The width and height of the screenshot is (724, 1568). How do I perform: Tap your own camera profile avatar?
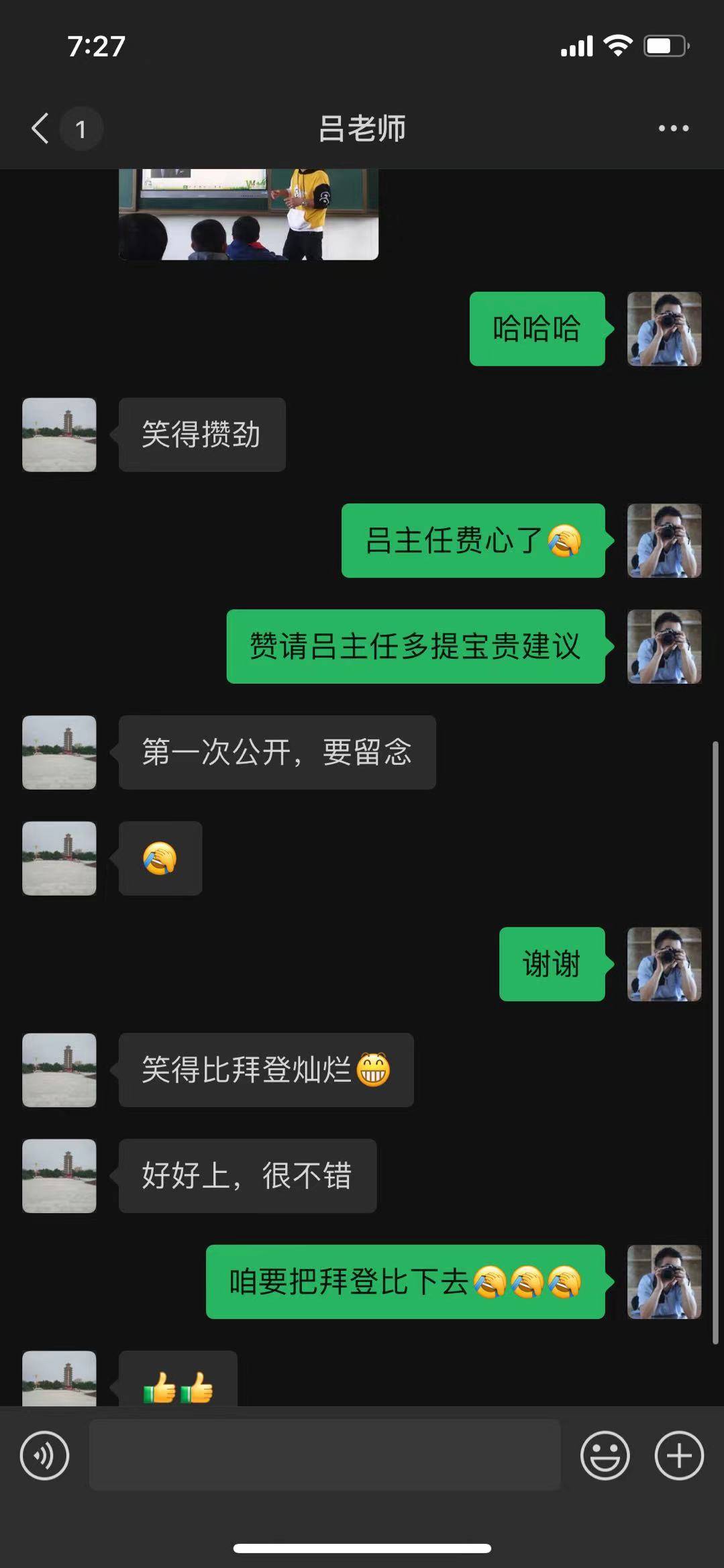coord(664,328)
